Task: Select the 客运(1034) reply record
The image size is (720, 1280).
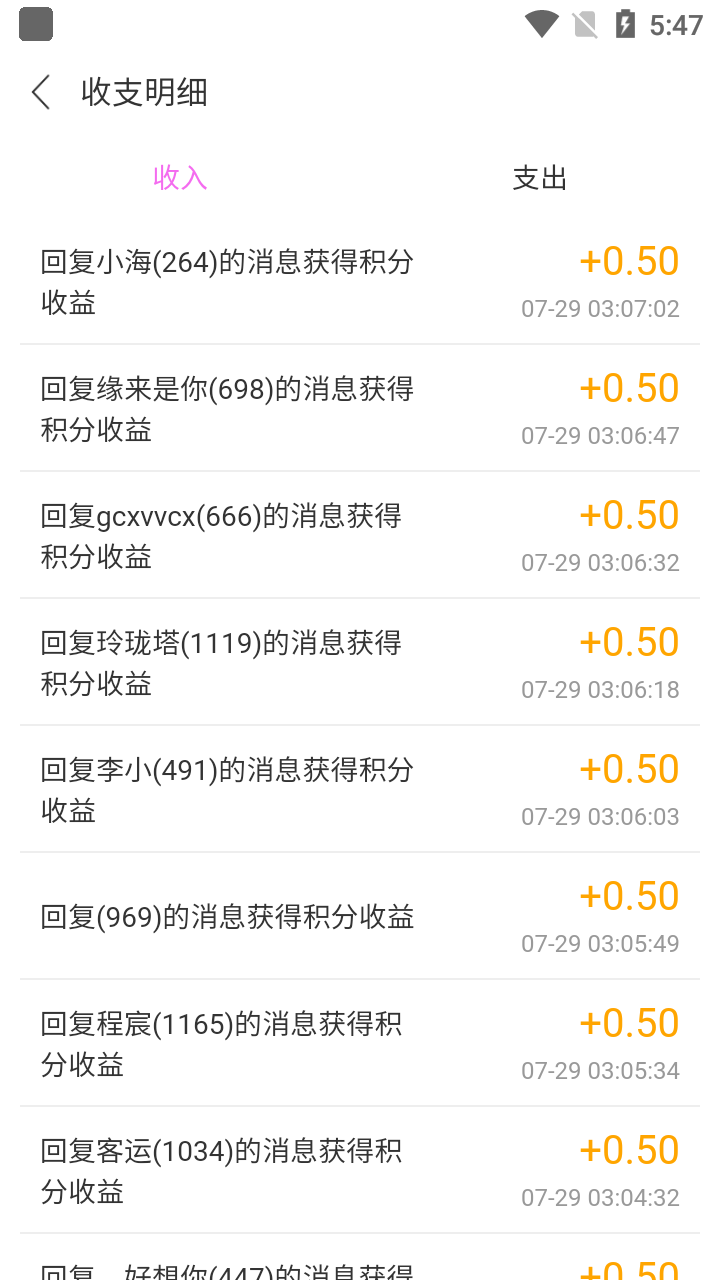Action: pyautogui.click(x=360, y=1170)
